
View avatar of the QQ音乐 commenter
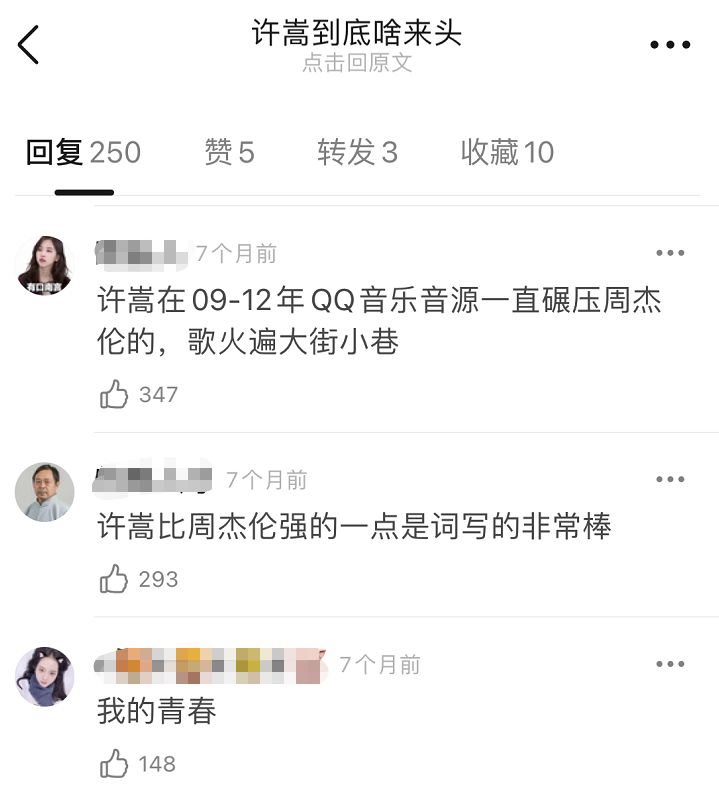click(x=45, y=266)
